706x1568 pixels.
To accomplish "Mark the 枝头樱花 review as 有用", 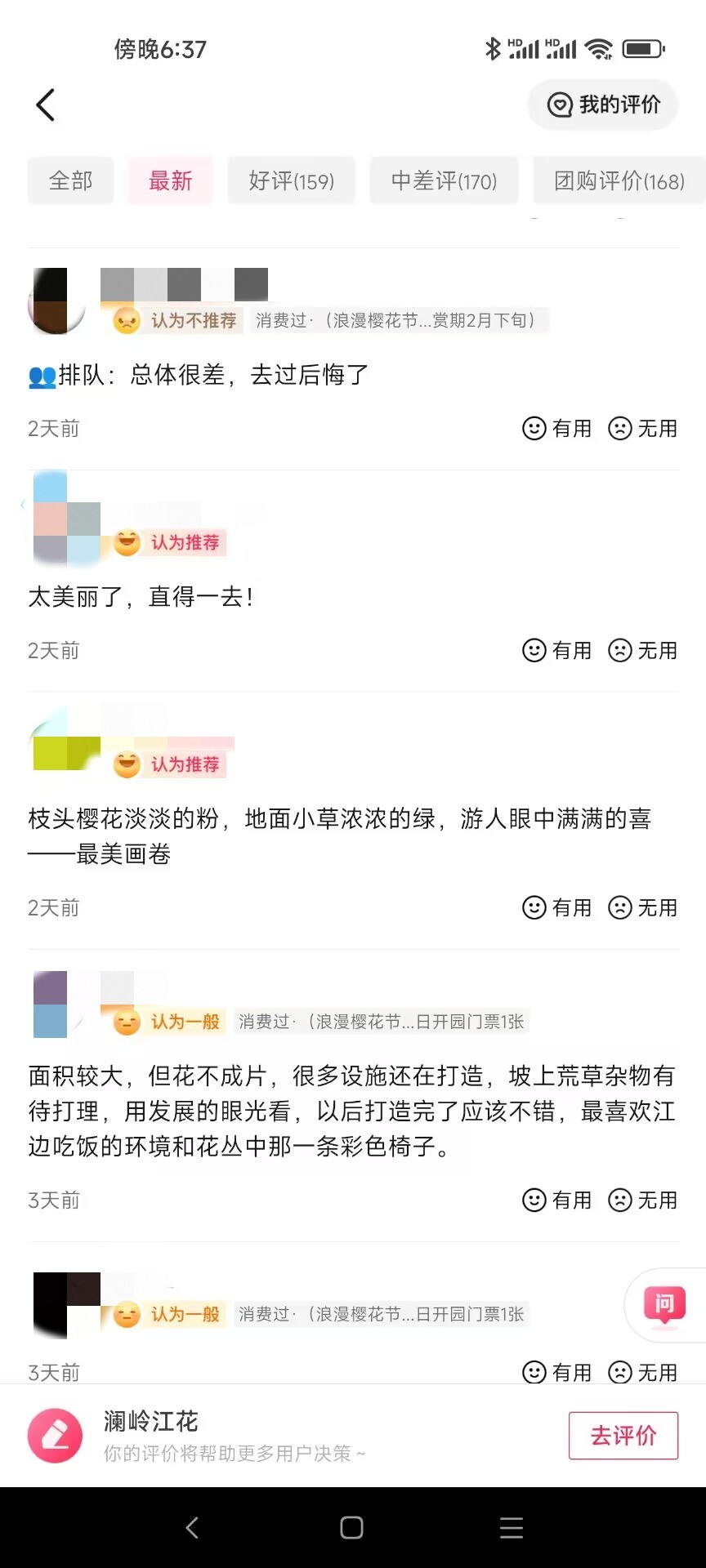I will (x=556, y=907).
